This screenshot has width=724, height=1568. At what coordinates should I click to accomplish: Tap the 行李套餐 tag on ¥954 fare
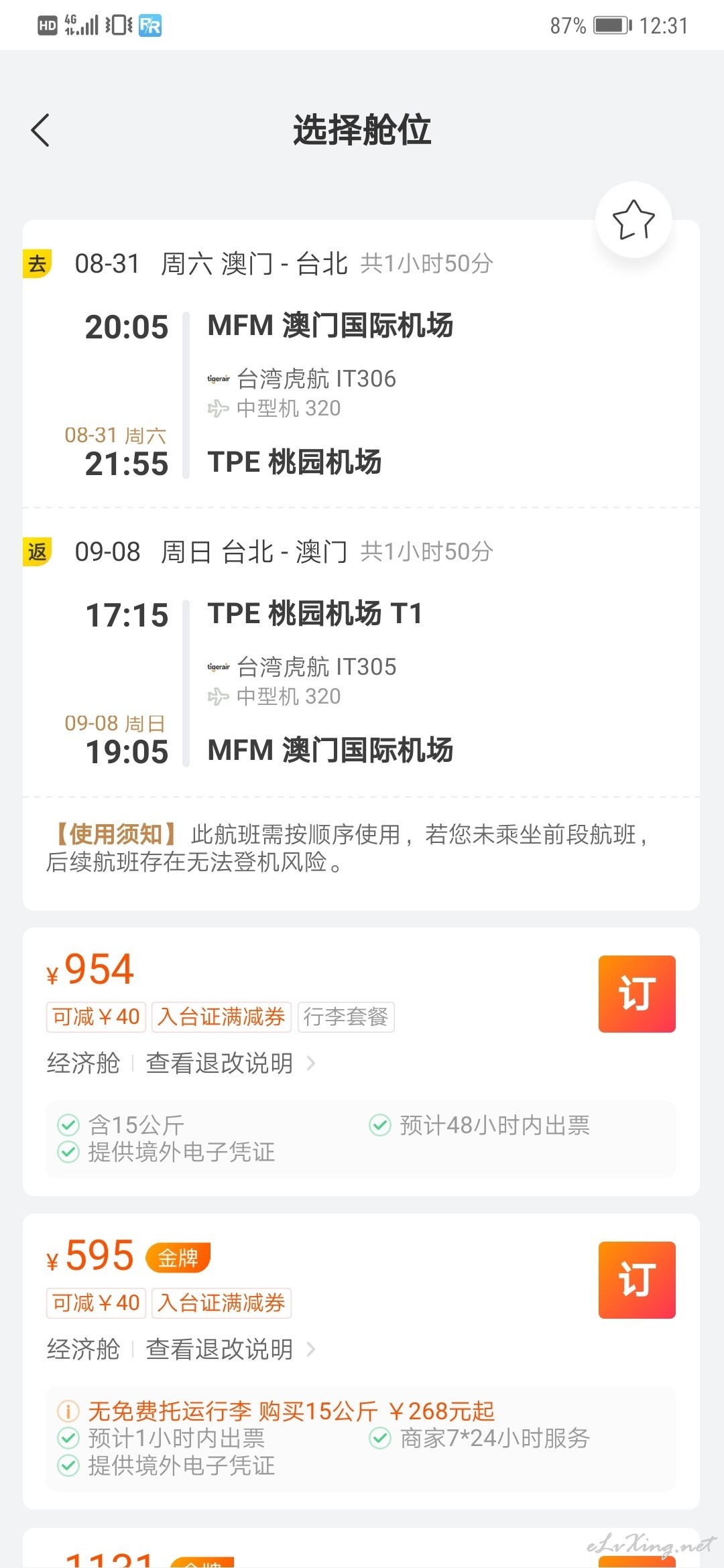point(346,1017)
